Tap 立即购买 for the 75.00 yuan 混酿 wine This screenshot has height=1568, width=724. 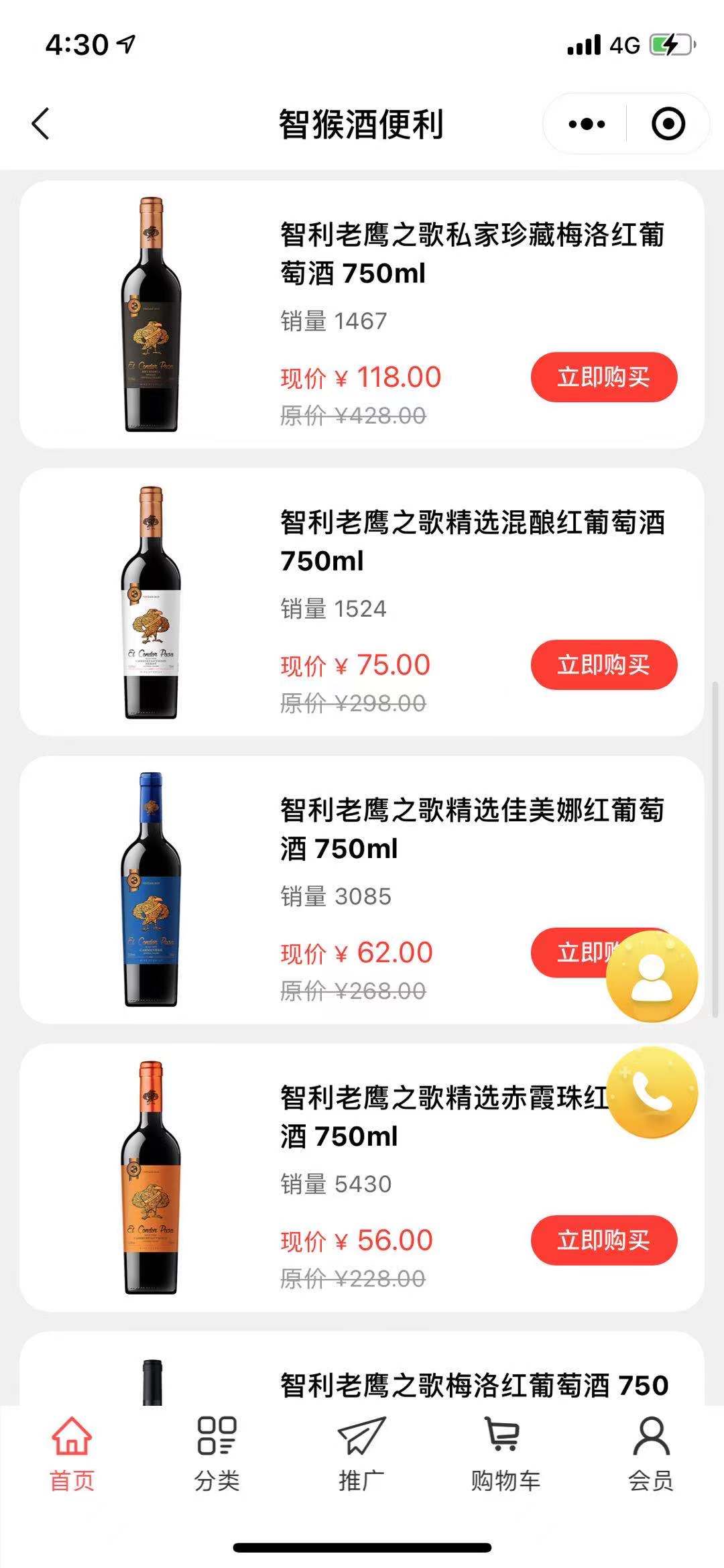[603, 665]
